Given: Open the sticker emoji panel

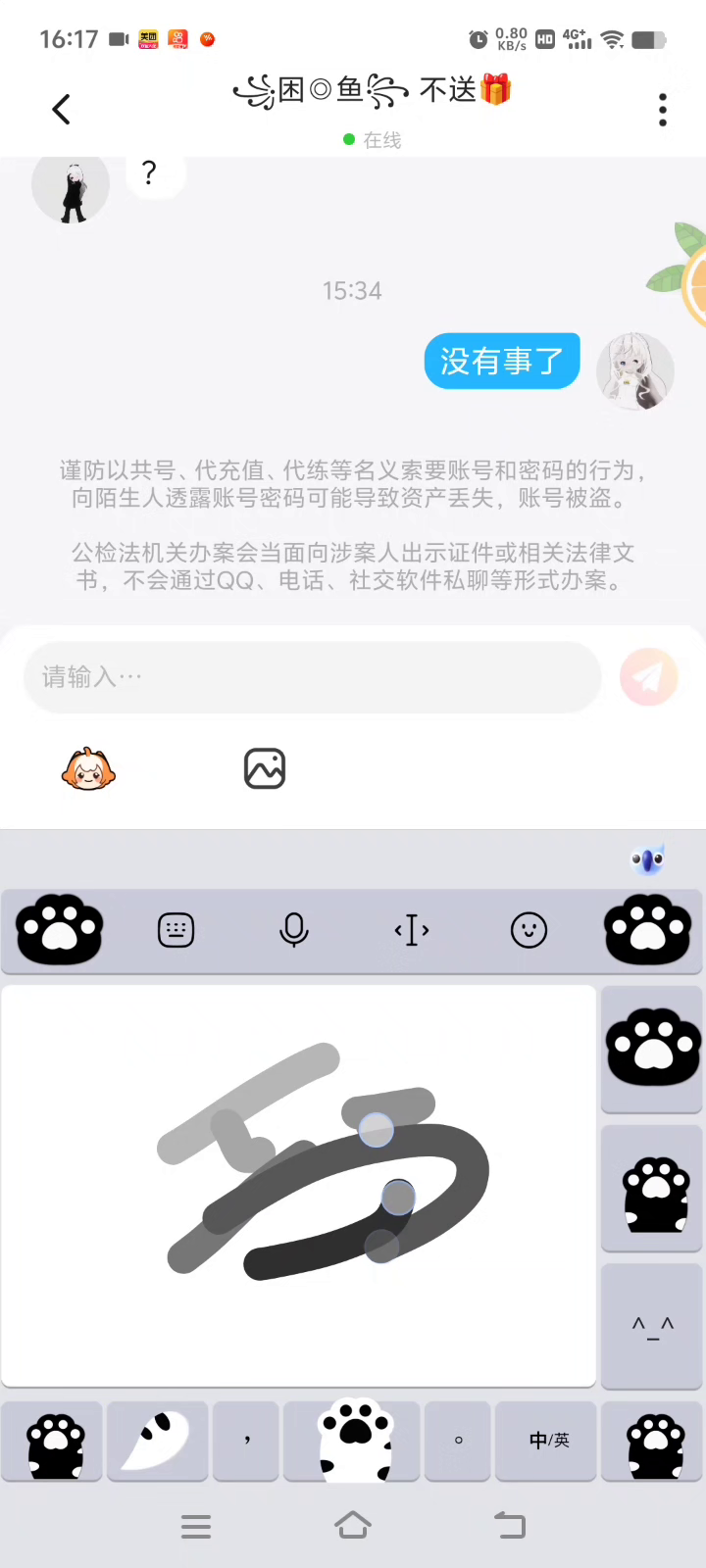Looking at the screenshot, I should 88,769.
